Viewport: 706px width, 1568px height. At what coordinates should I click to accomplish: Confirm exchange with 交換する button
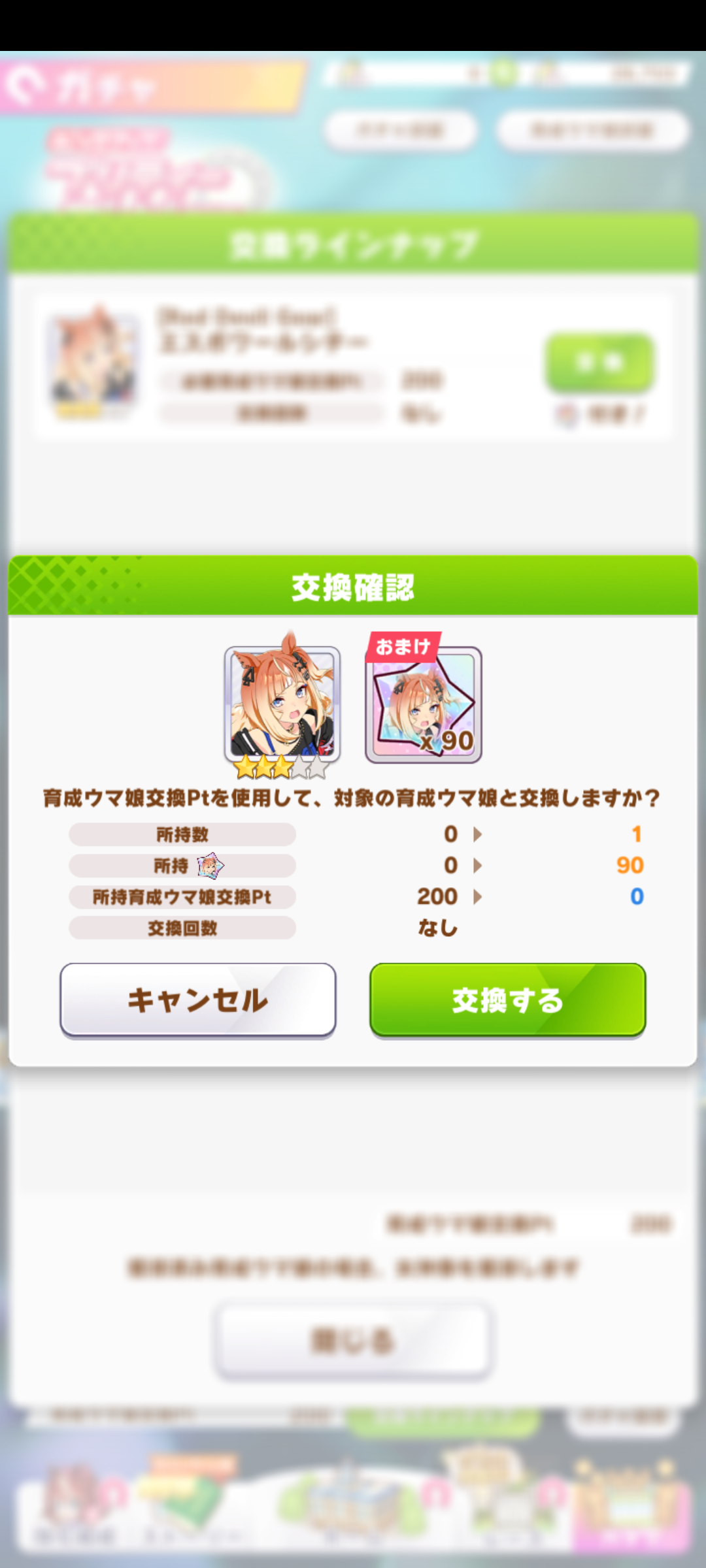click(507, 999)
